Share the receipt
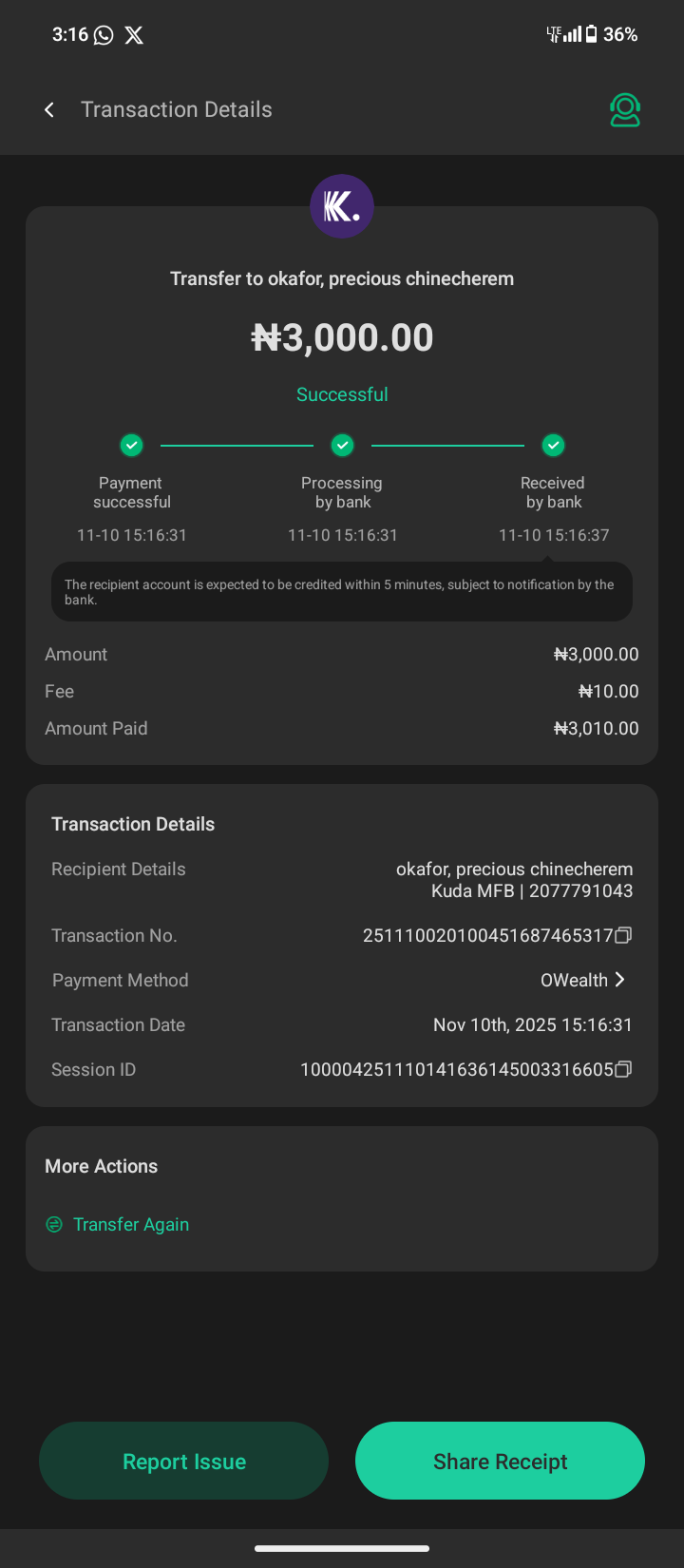 [x=500, y=1462]
